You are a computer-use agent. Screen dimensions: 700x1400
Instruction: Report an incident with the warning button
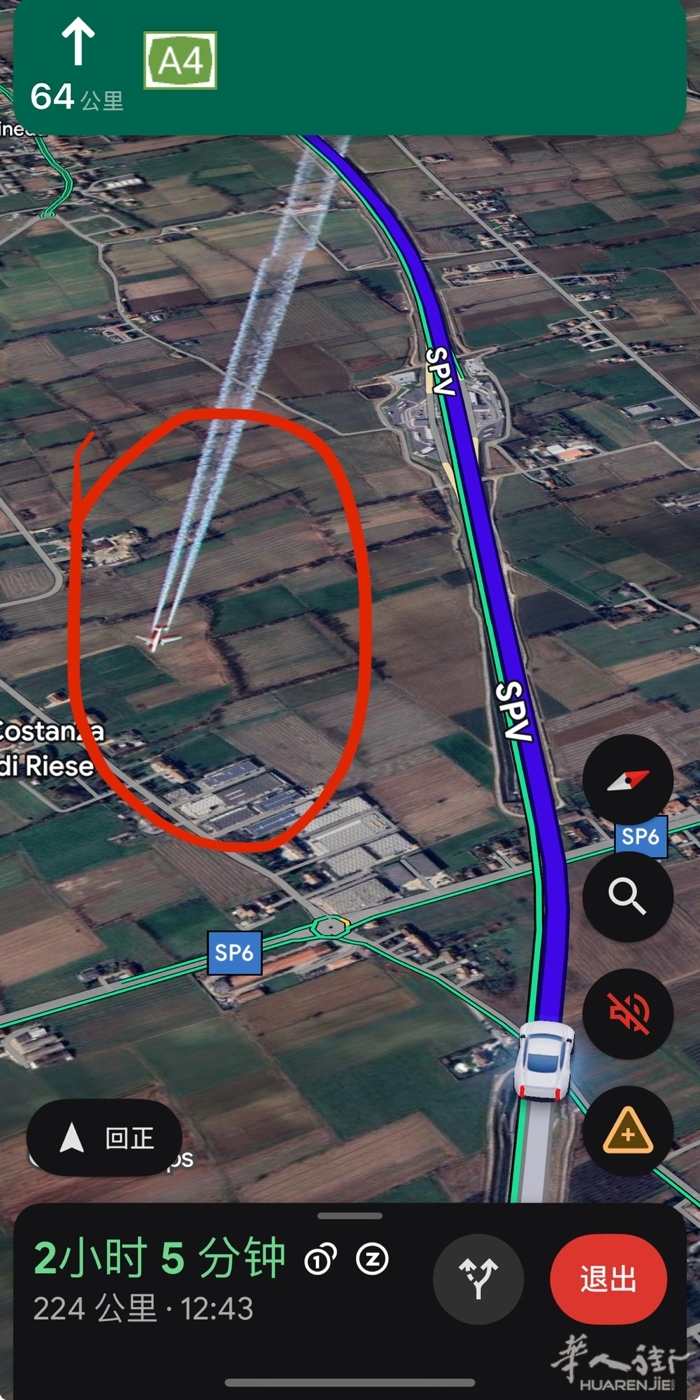[627, 1131]
